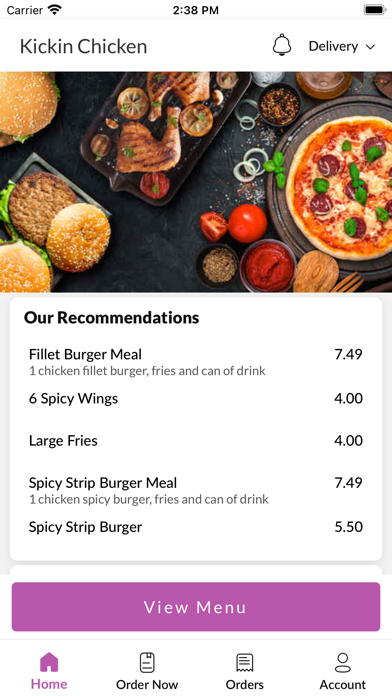Switch to the Order Now tab
392x696 pixels.
coord(147,671)
